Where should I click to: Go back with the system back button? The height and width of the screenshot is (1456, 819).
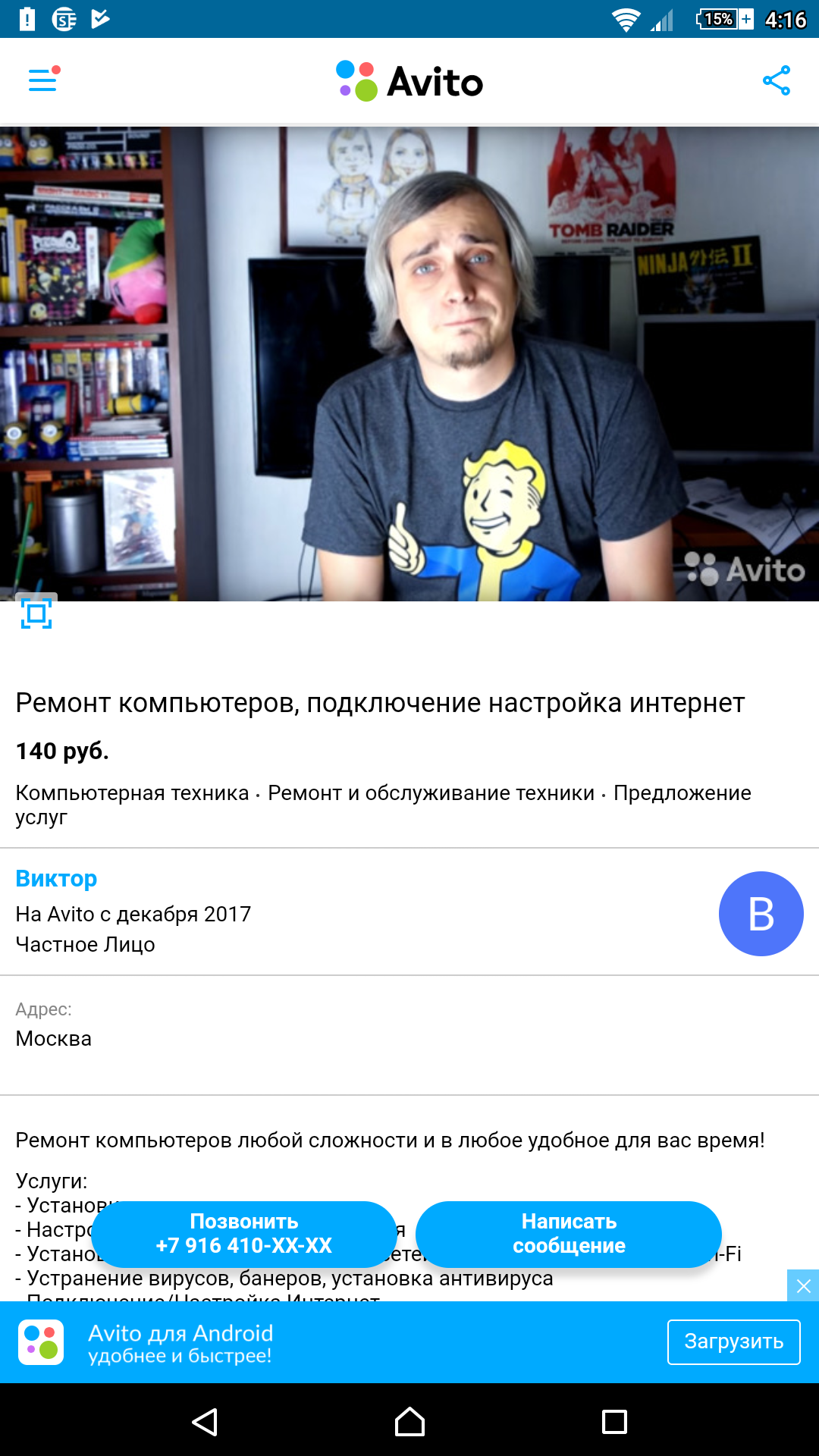point(205,1421)
